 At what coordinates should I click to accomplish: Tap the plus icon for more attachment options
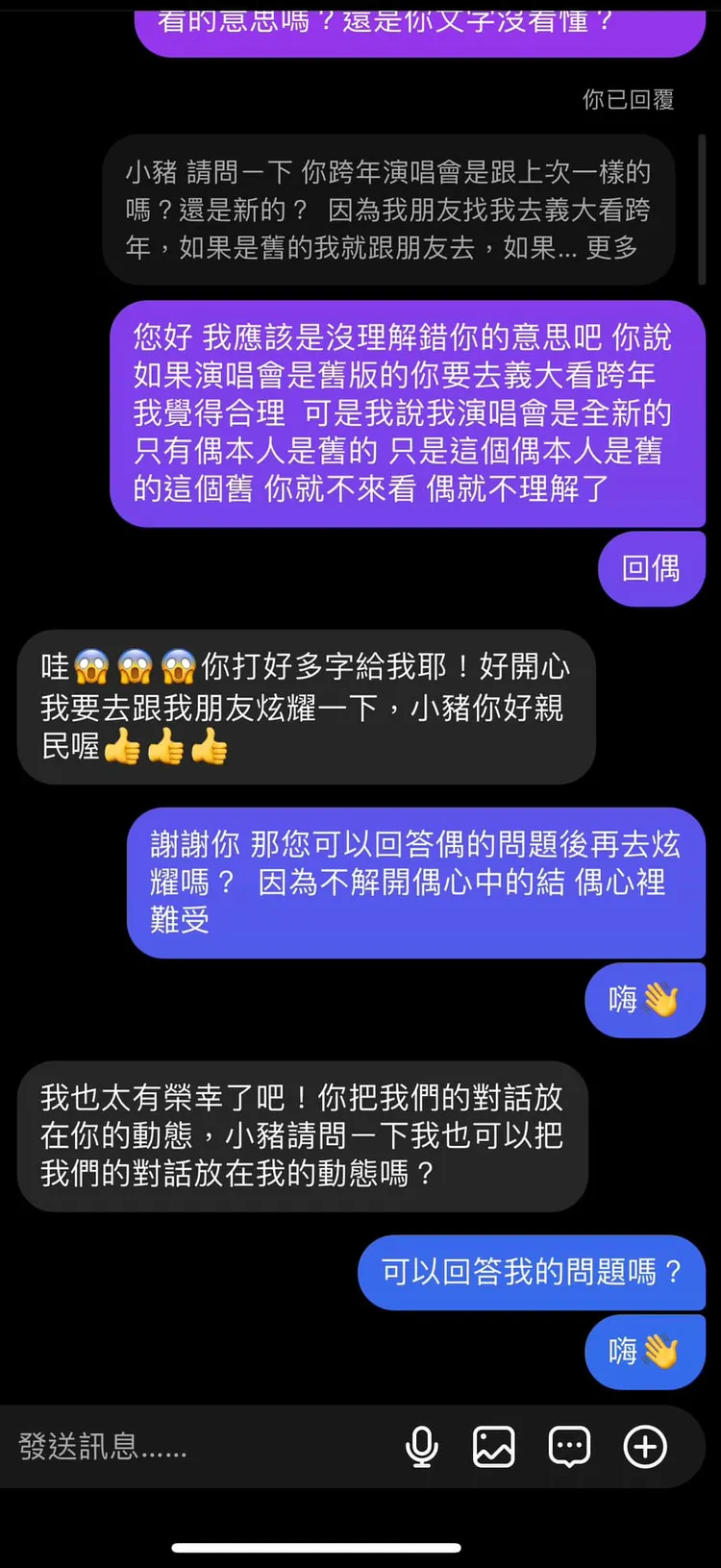coord(644,1445)
